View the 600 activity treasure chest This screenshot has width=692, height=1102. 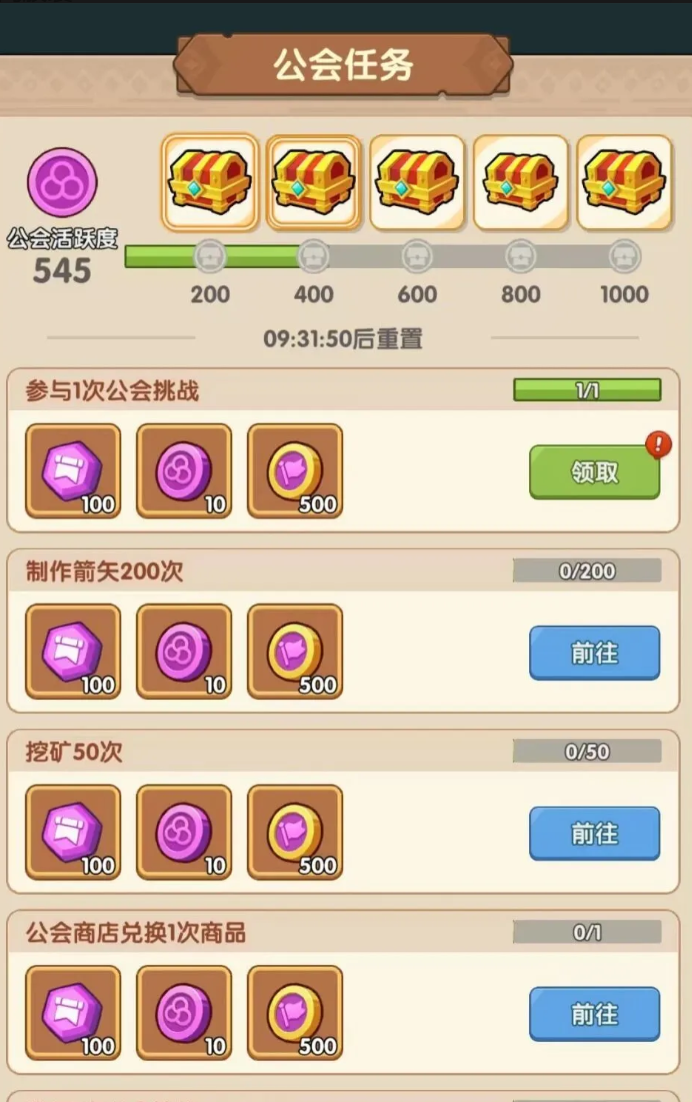tap(417, 182)
